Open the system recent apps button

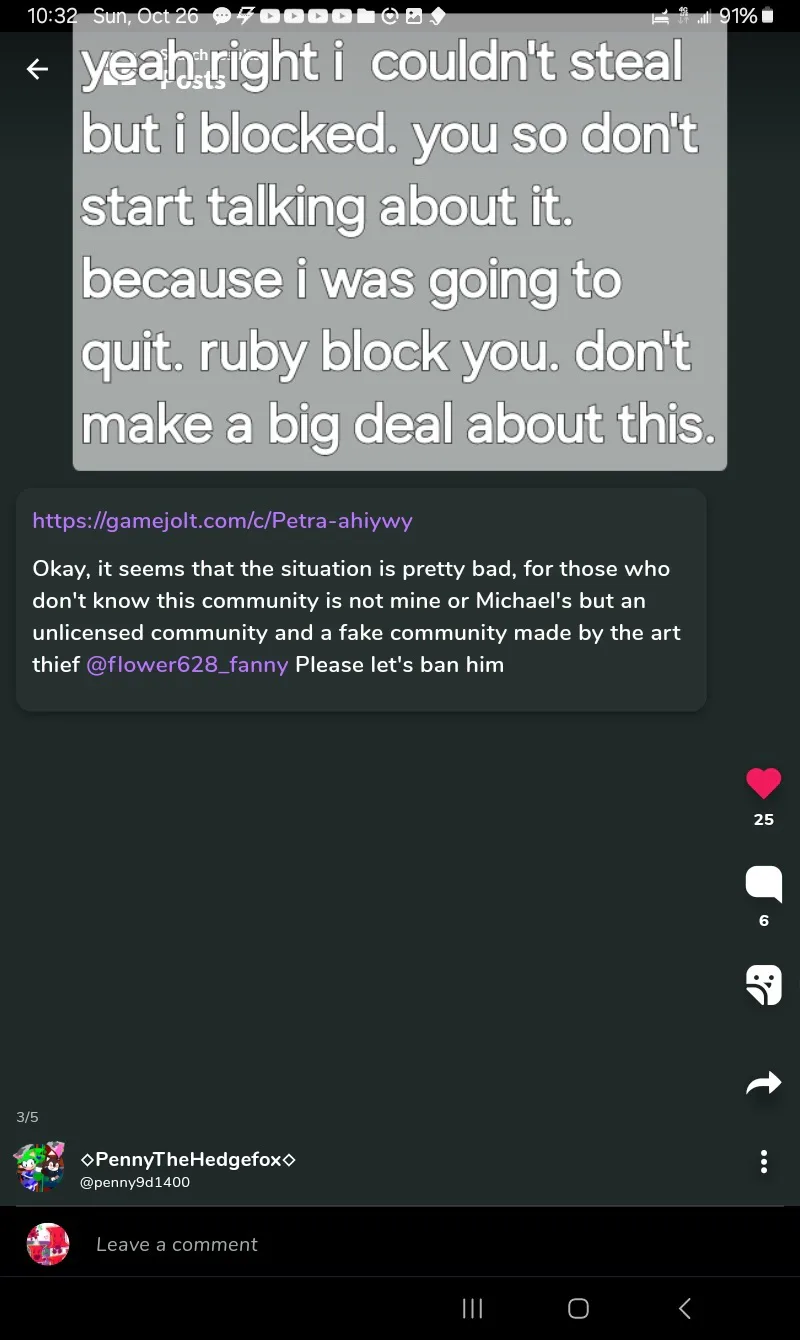click(472, 1308)
